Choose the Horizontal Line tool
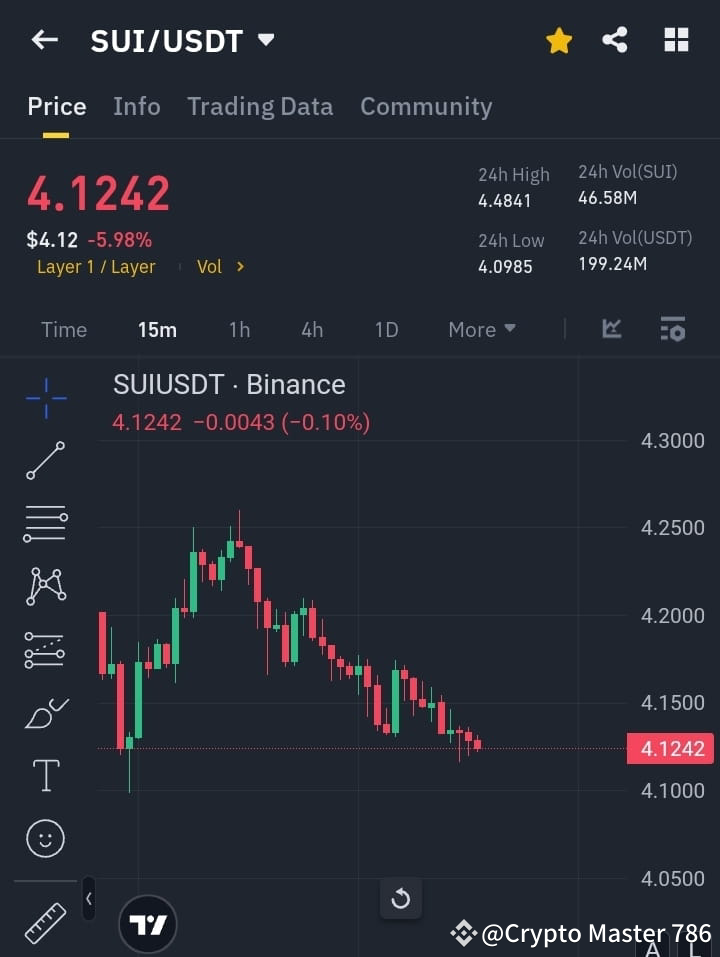This screenshot has width=720, height=957. pos(45,524)
